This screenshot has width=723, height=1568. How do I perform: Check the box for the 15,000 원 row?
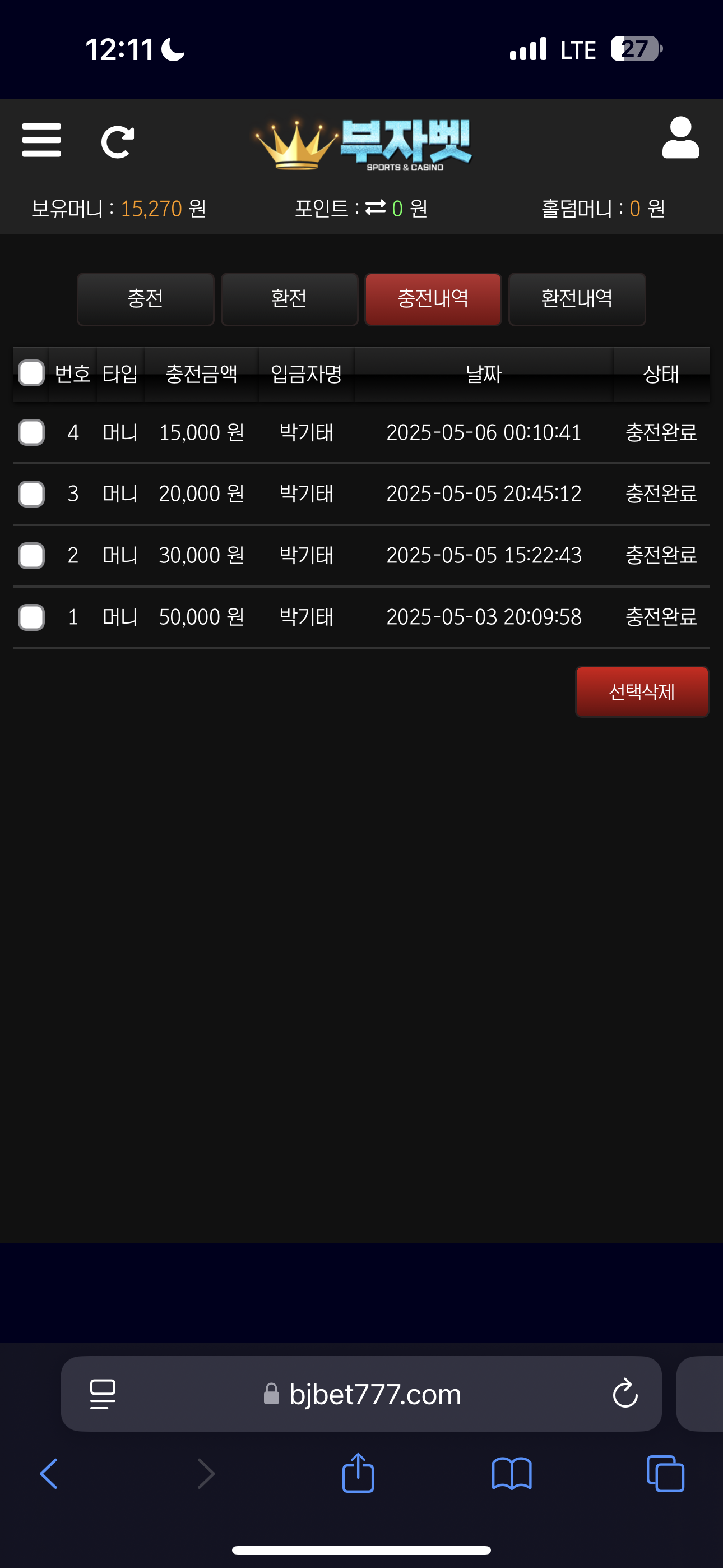pos(31,433)
